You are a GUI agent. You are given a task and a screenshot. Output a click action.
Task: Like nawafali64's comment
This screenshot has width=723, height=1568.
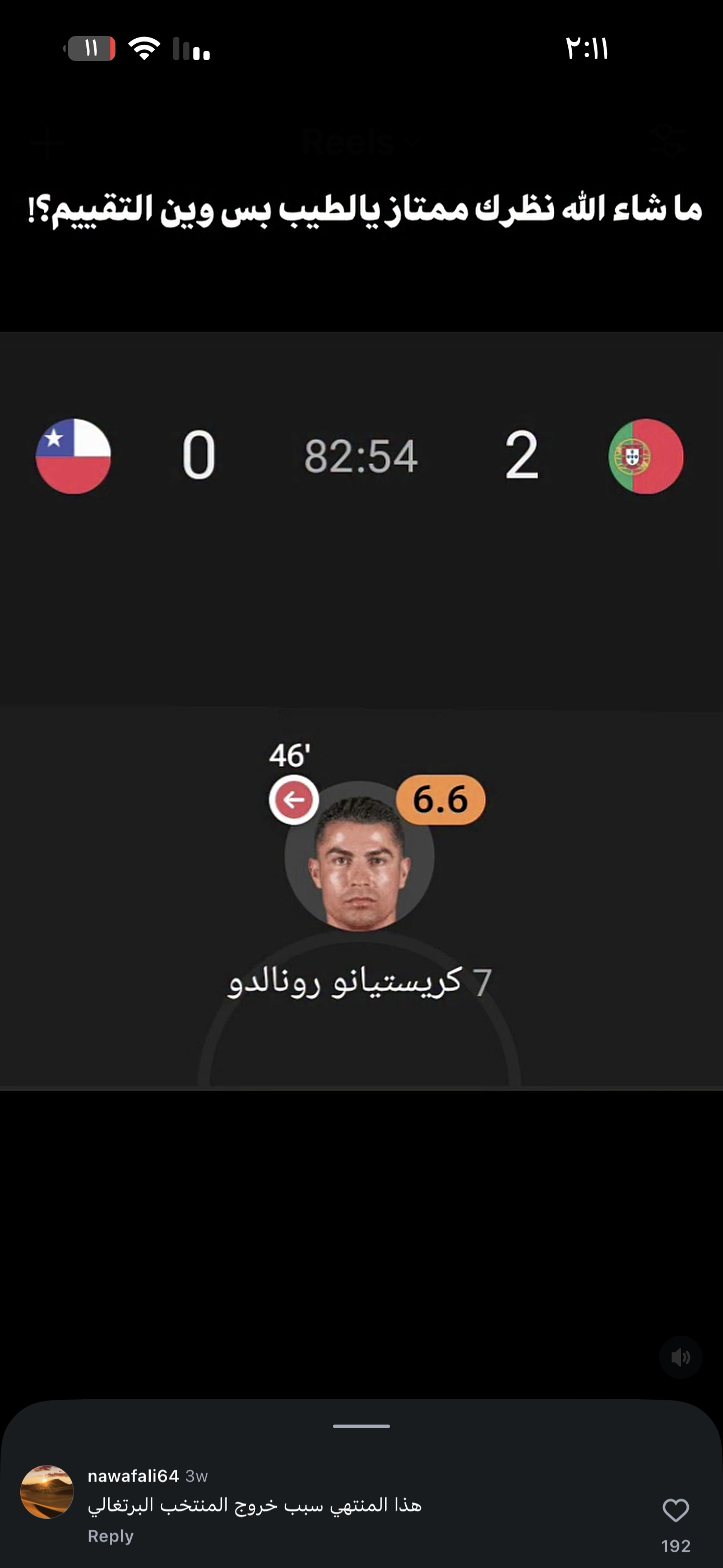coord(675,1510)
